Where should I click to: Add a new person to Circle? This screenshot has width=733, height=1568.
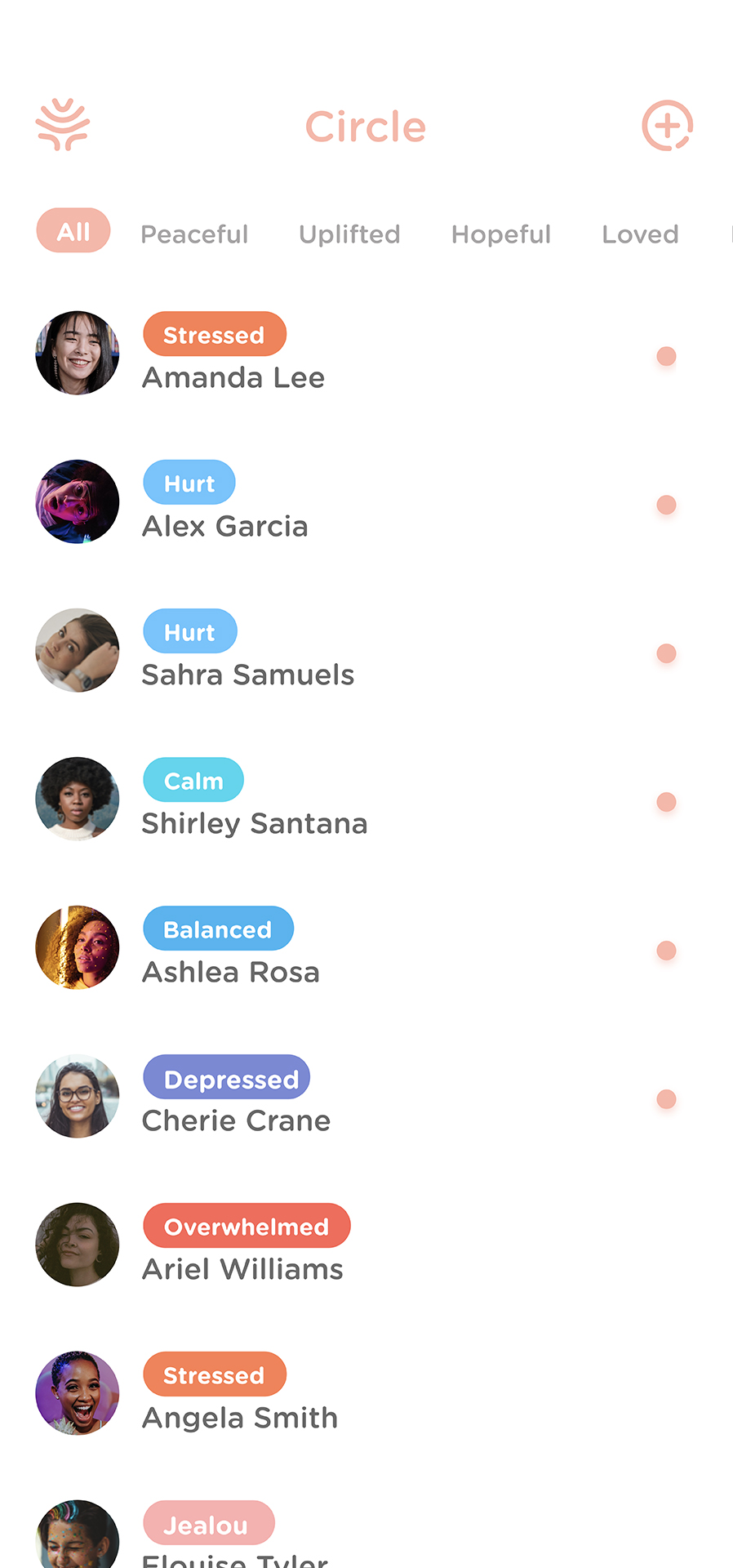(667, 126)
